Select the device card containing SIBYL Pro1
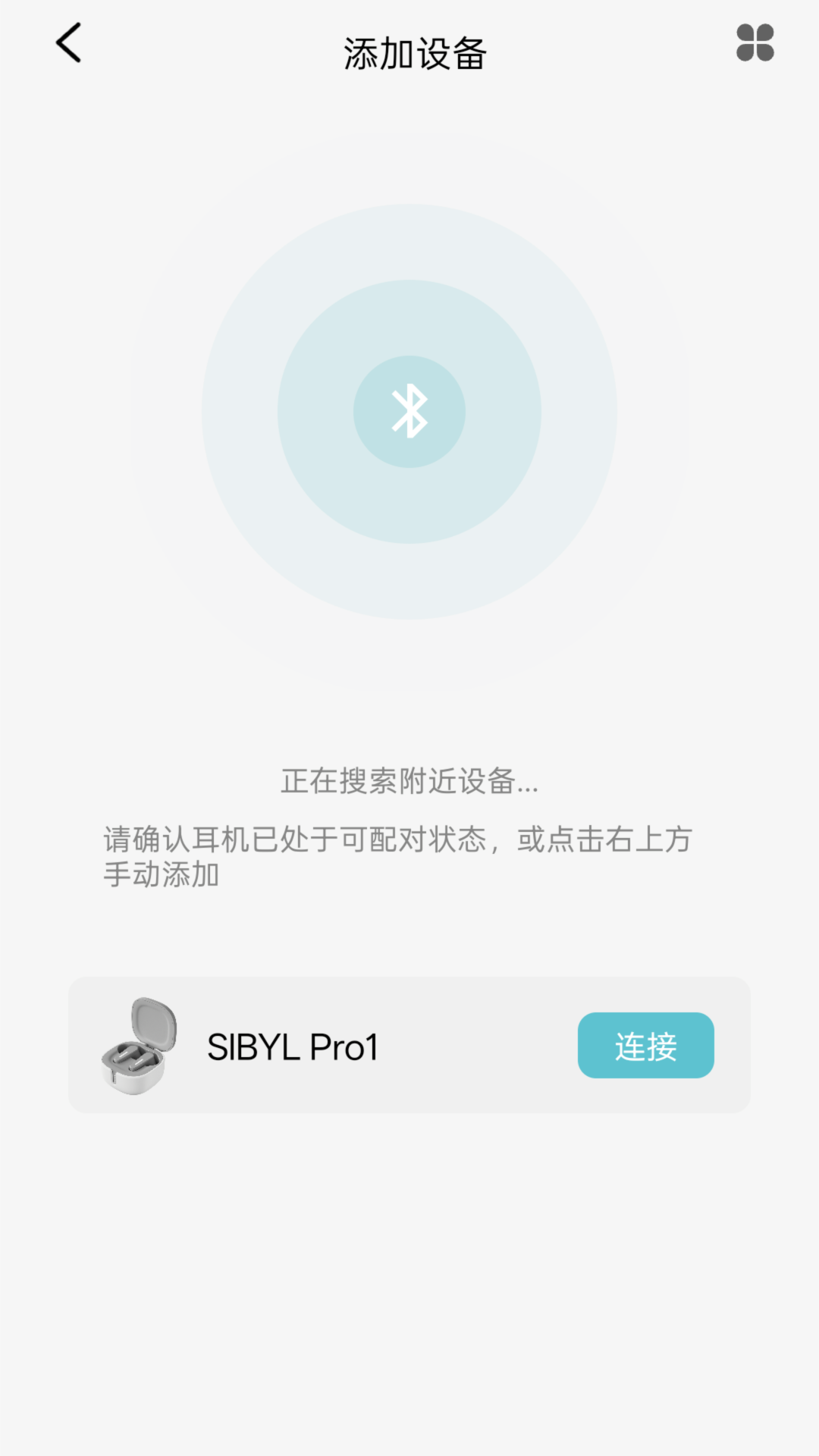819x1456 pixels. point(409,1046)
